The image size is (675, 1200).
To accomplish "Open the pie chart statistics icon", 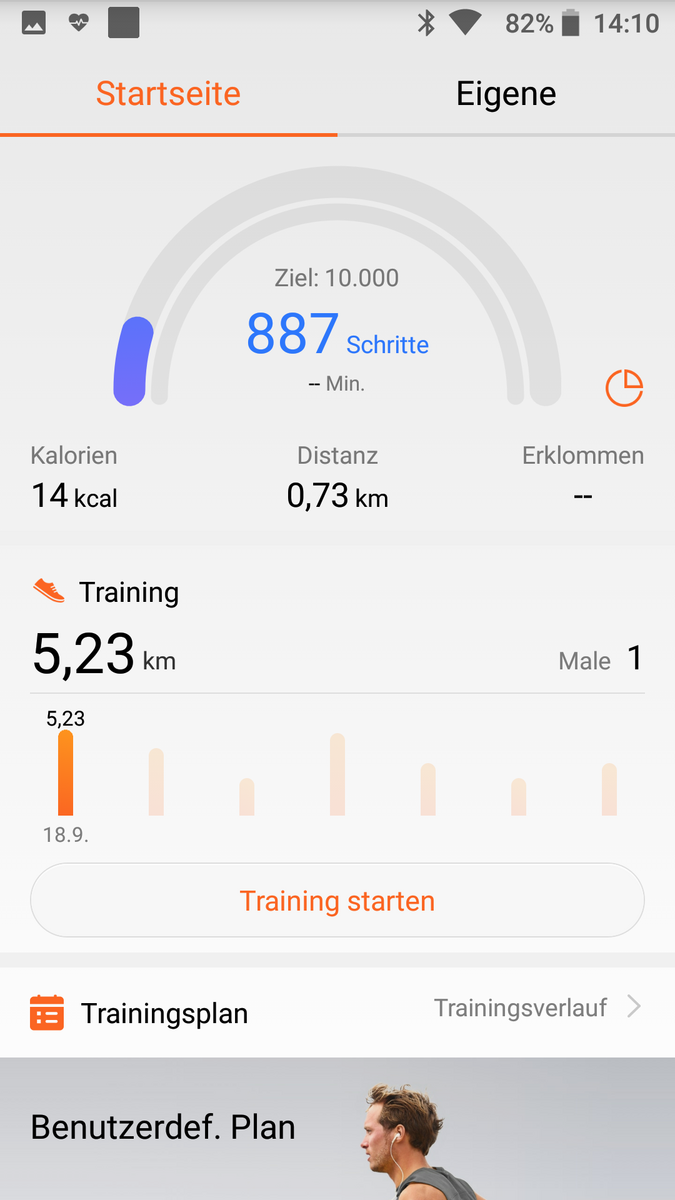I will click(624, 388).
